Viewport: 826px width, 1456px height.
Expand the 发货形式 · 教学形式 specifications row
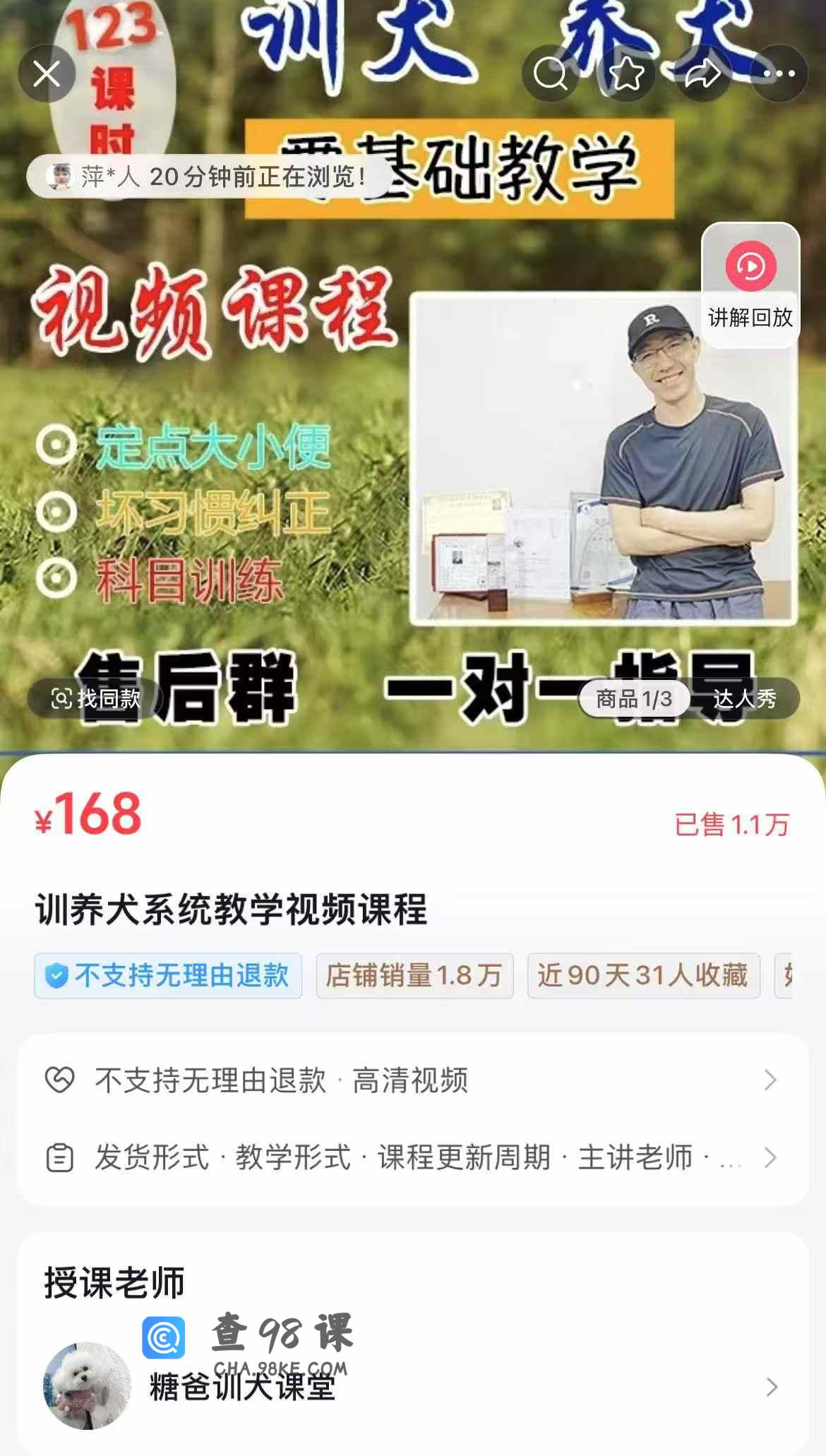pos(413,1158)
